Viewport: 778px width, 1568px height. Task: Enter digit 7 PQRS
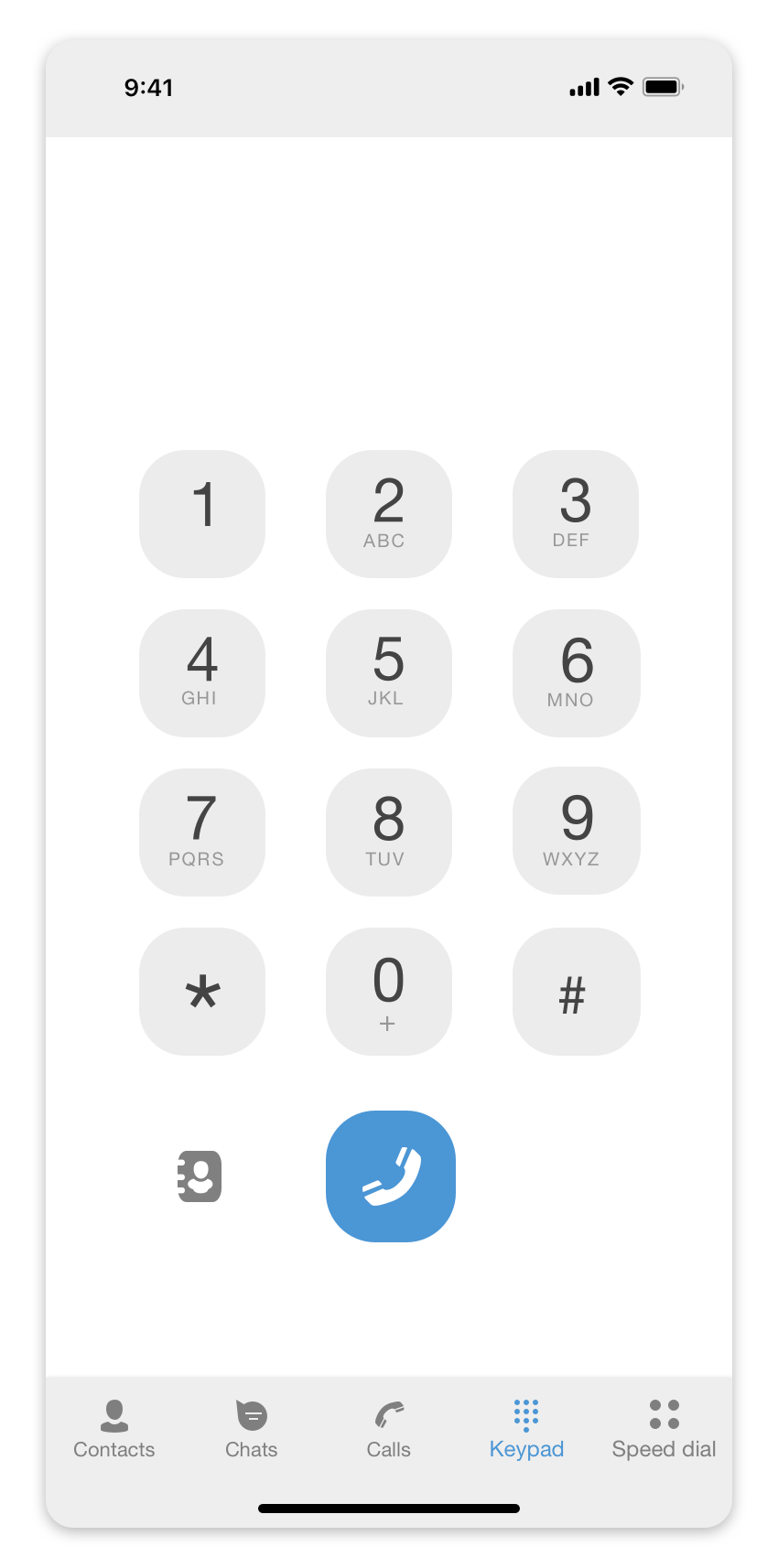pyautogui.click(x=202, y=832)
